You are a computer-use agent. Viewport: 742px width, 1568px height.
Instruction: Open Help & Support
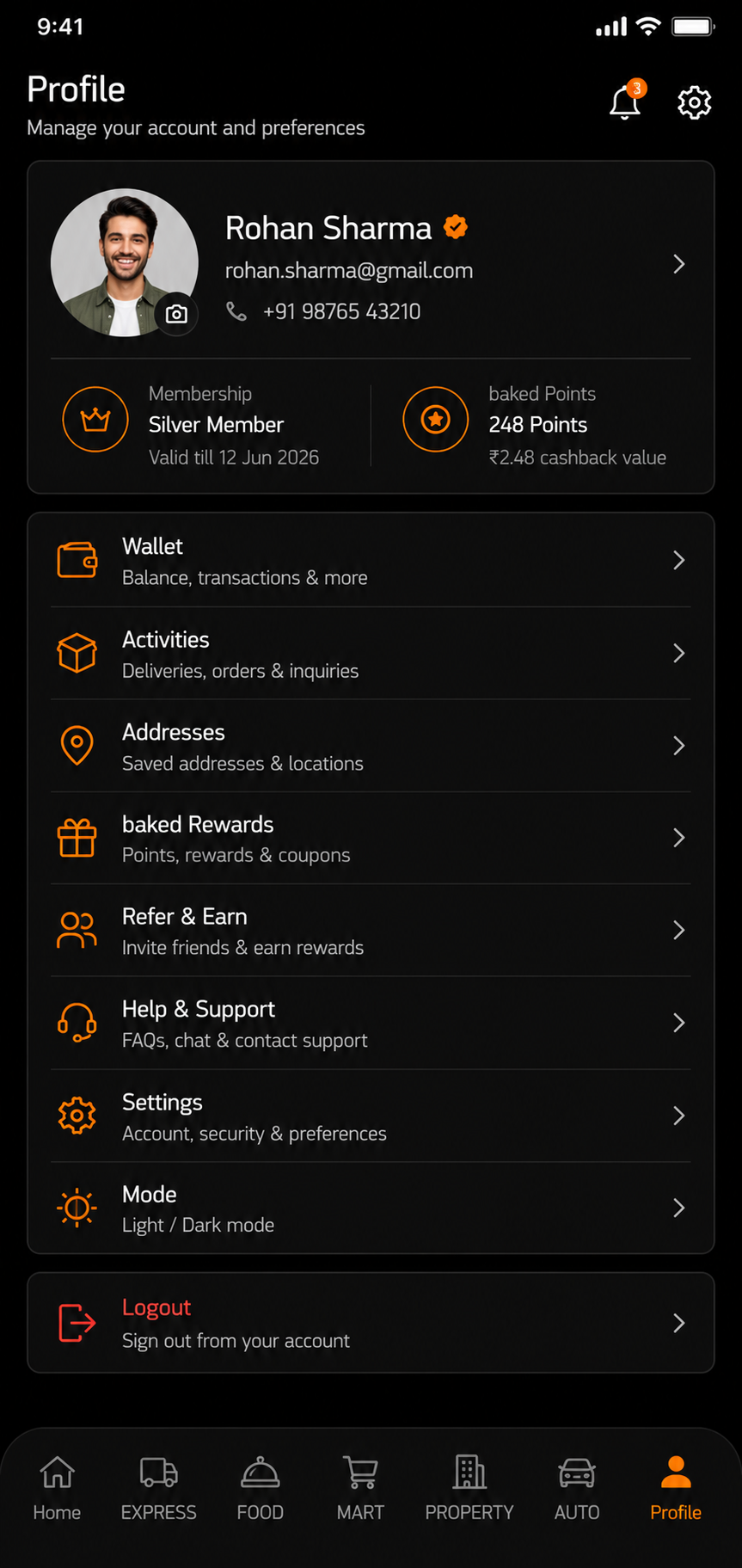click(371, 1024)
